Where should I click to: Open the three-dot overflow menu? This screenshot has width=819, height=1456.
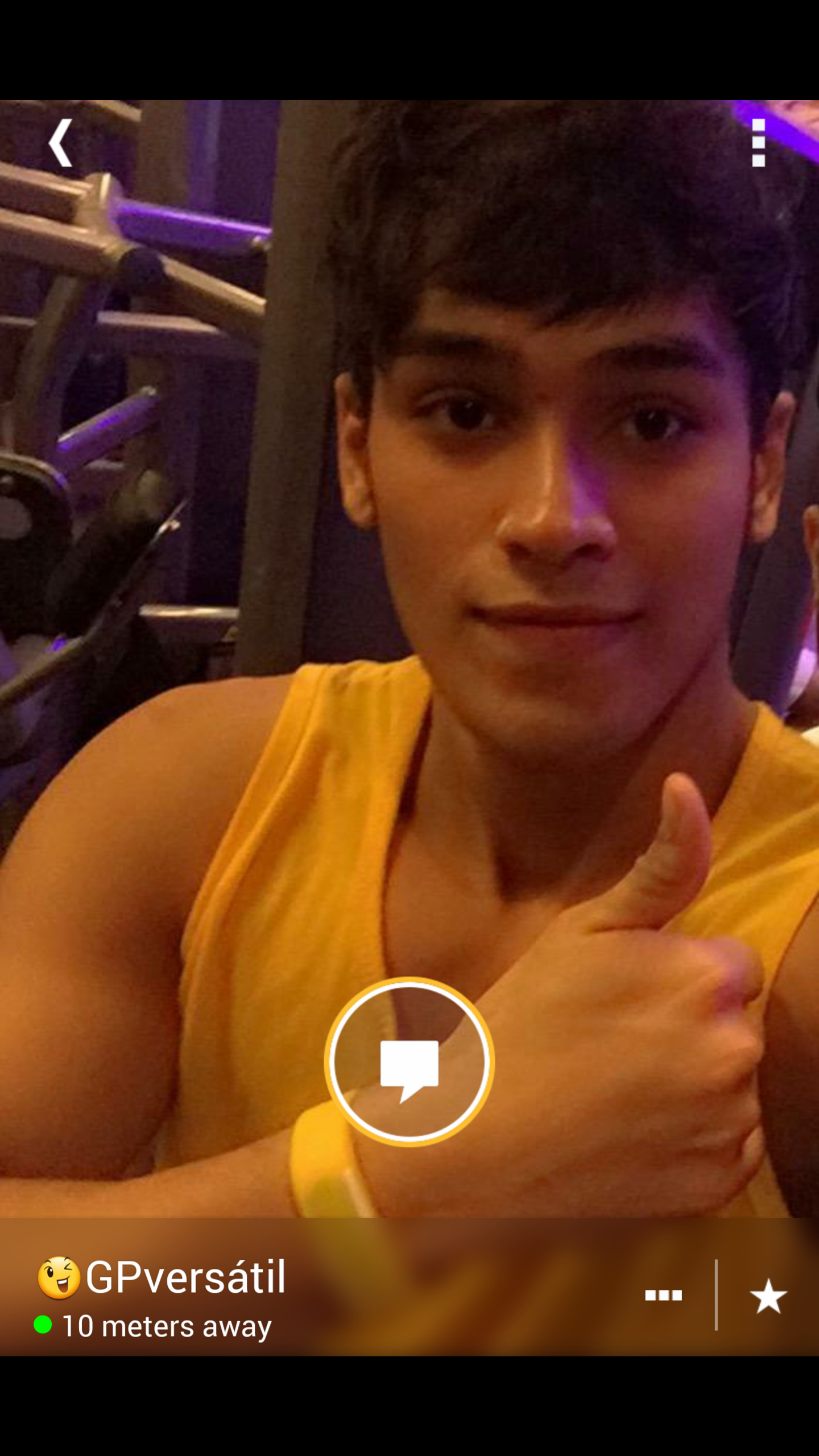pos(758,143)
